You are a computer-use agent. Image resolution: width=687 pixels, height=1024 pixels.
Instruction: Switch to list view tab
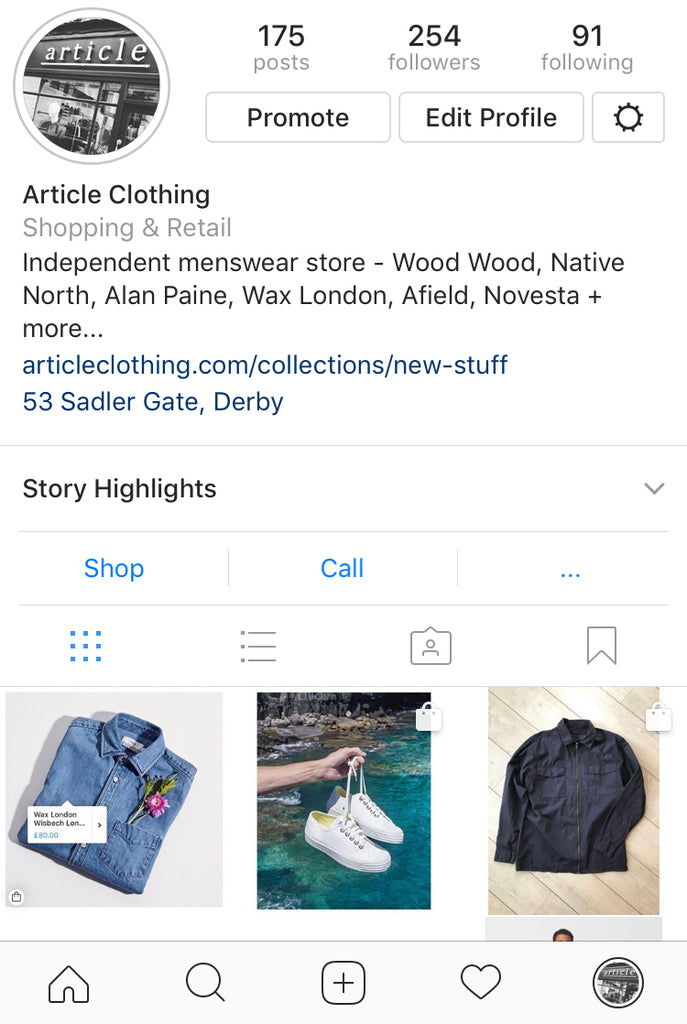click(x=258, y=646)
